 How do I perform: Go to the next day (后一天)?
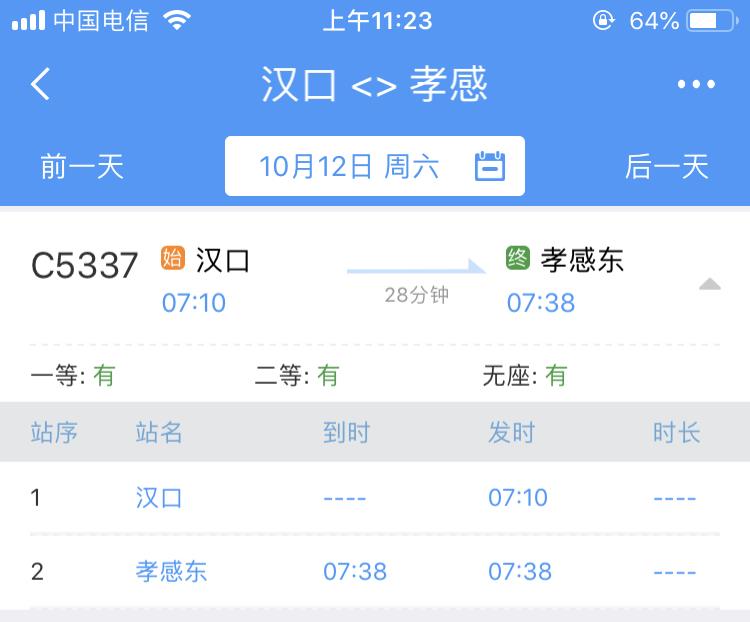tap(667, 166)
